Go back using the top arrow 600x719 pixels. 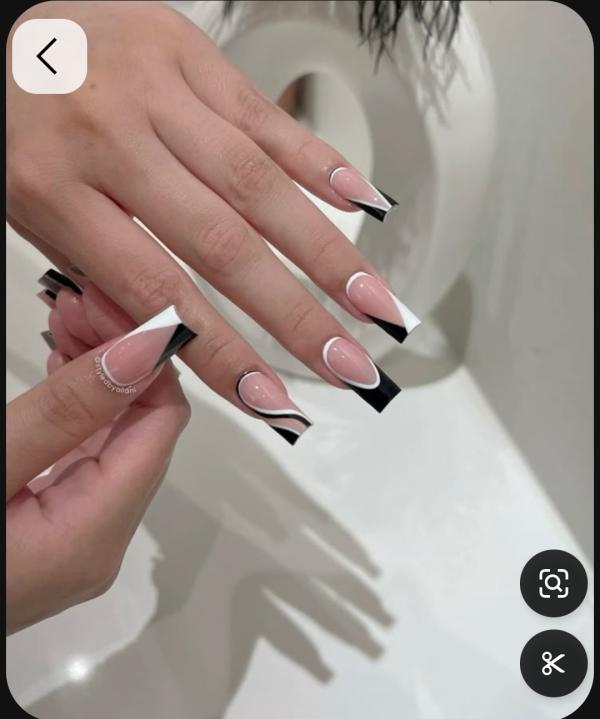[x=49, y=57]
